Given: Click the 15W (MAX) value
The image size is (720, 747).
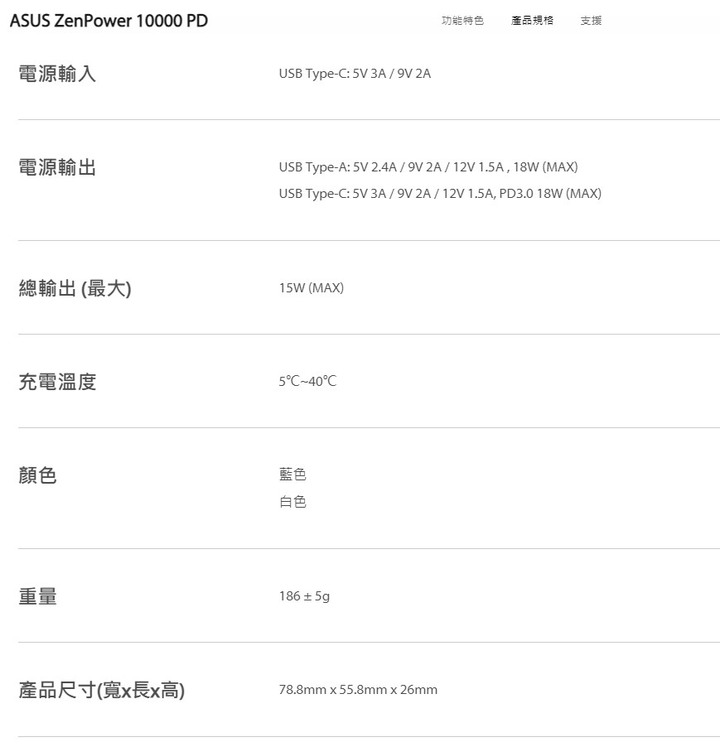Looking at the screenshot, I should (x=309, y=287).
